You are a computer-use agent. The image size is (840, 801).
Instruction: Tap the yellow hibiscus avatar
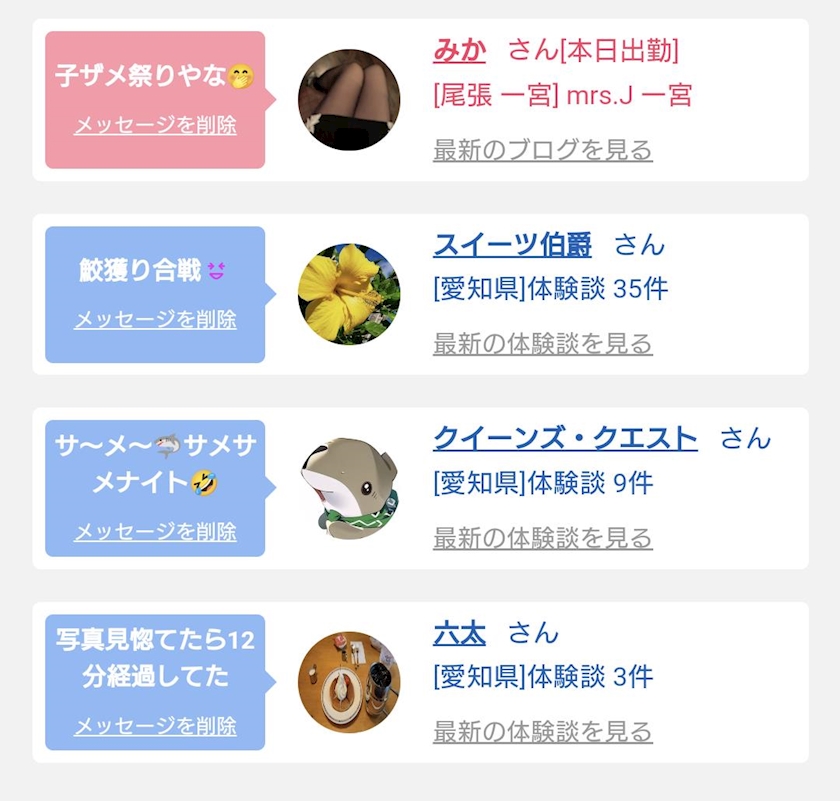(x=349, y=294)
